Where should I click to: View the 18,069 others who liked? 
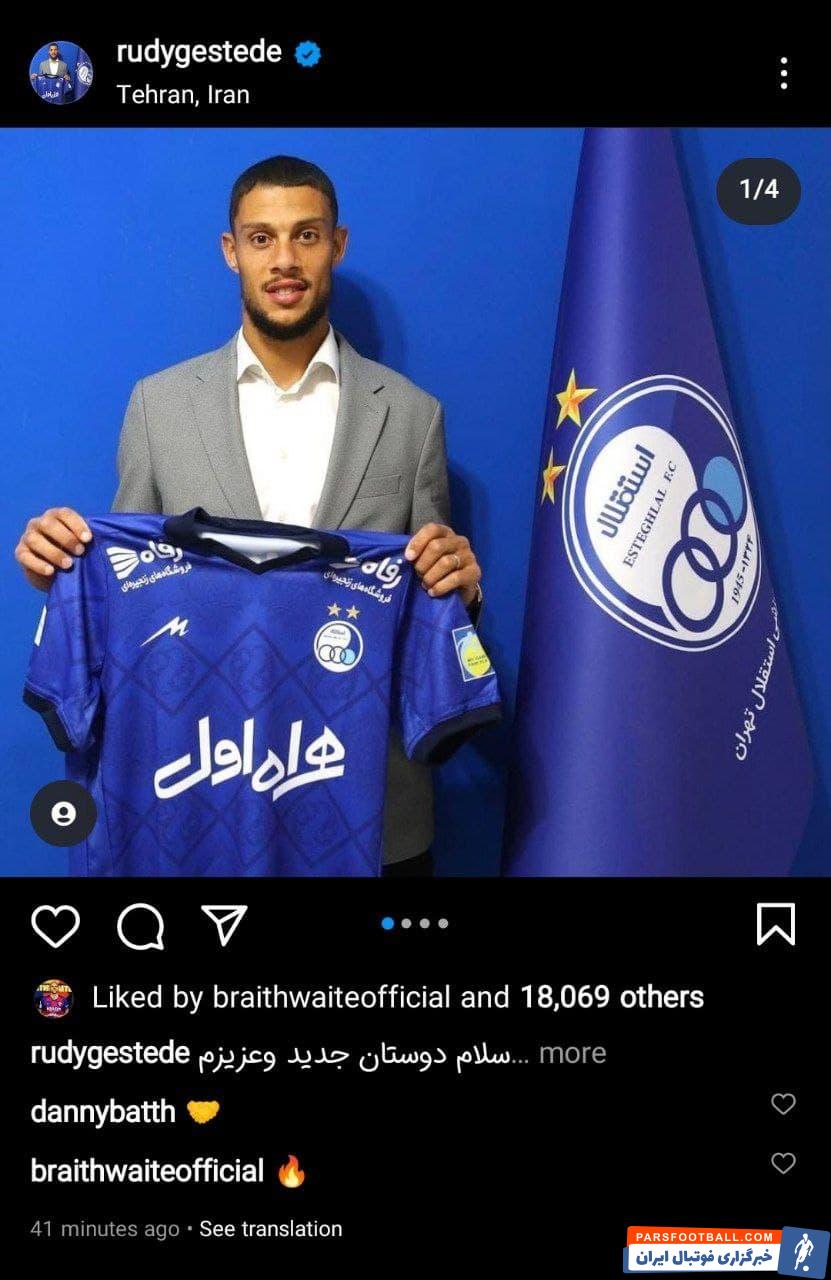tap(611, 997)
